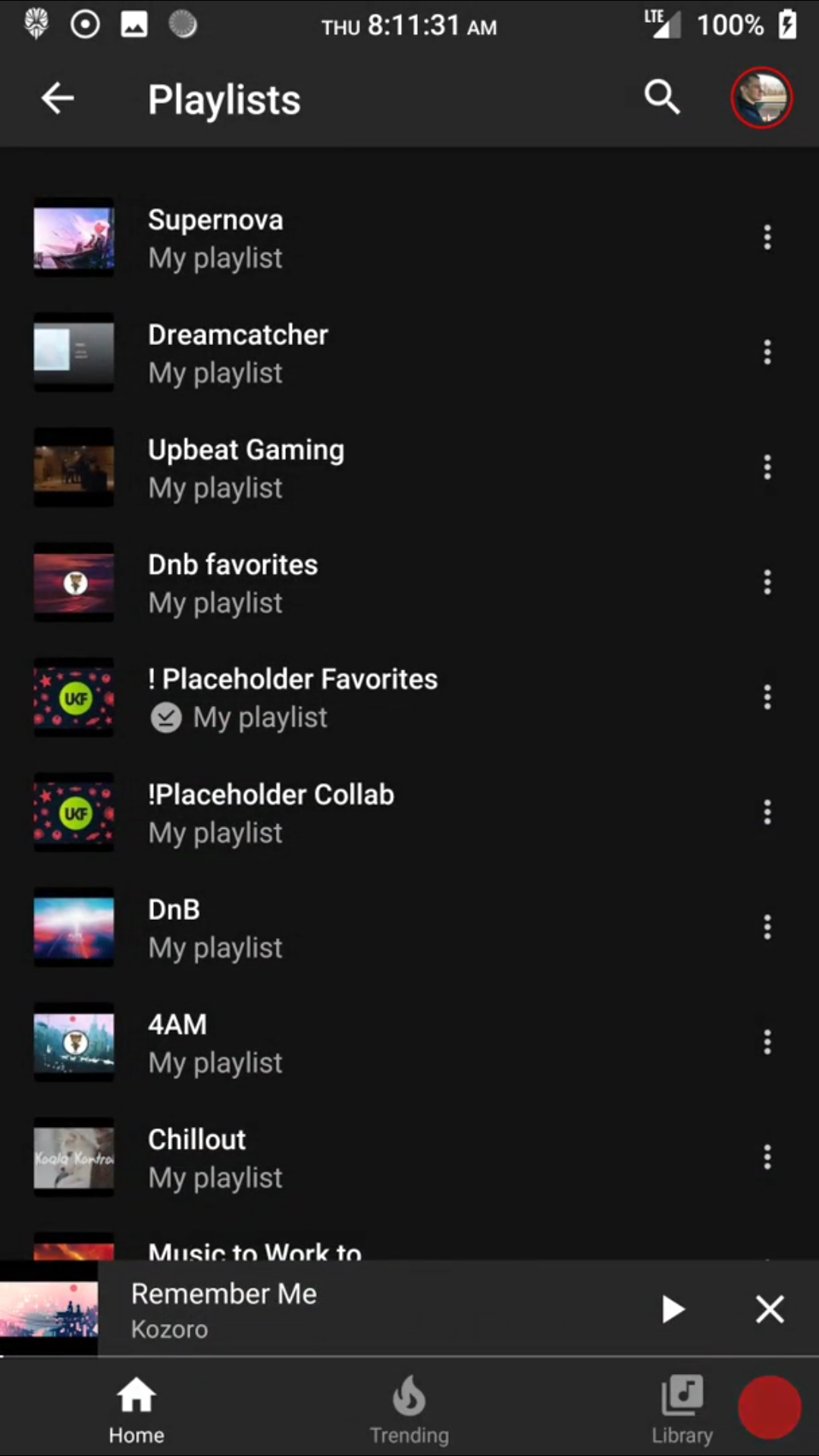Open the search icon
This screenshot has width=819, height=1456.
[661, 98]
